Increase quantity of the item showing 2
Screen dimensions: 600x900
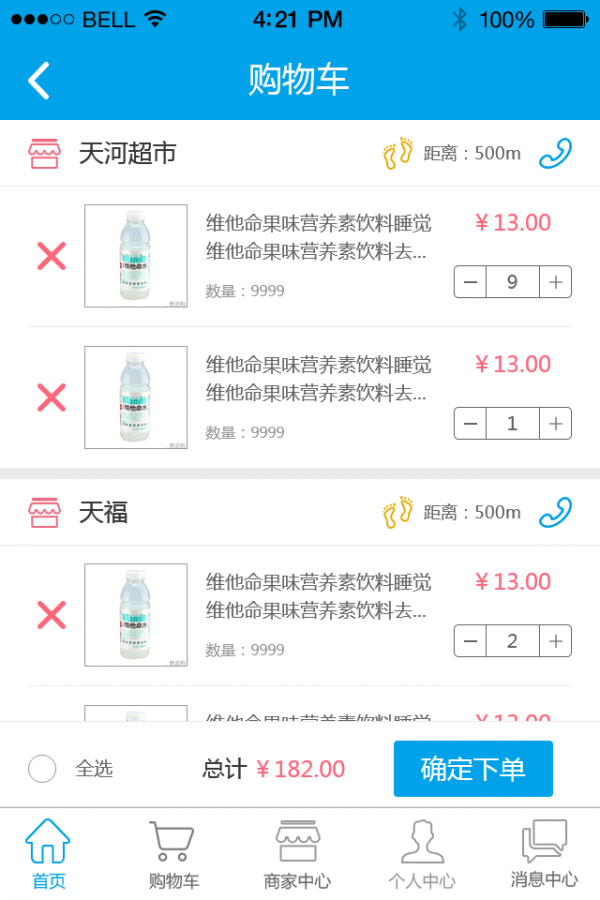(x=556, y=641)
